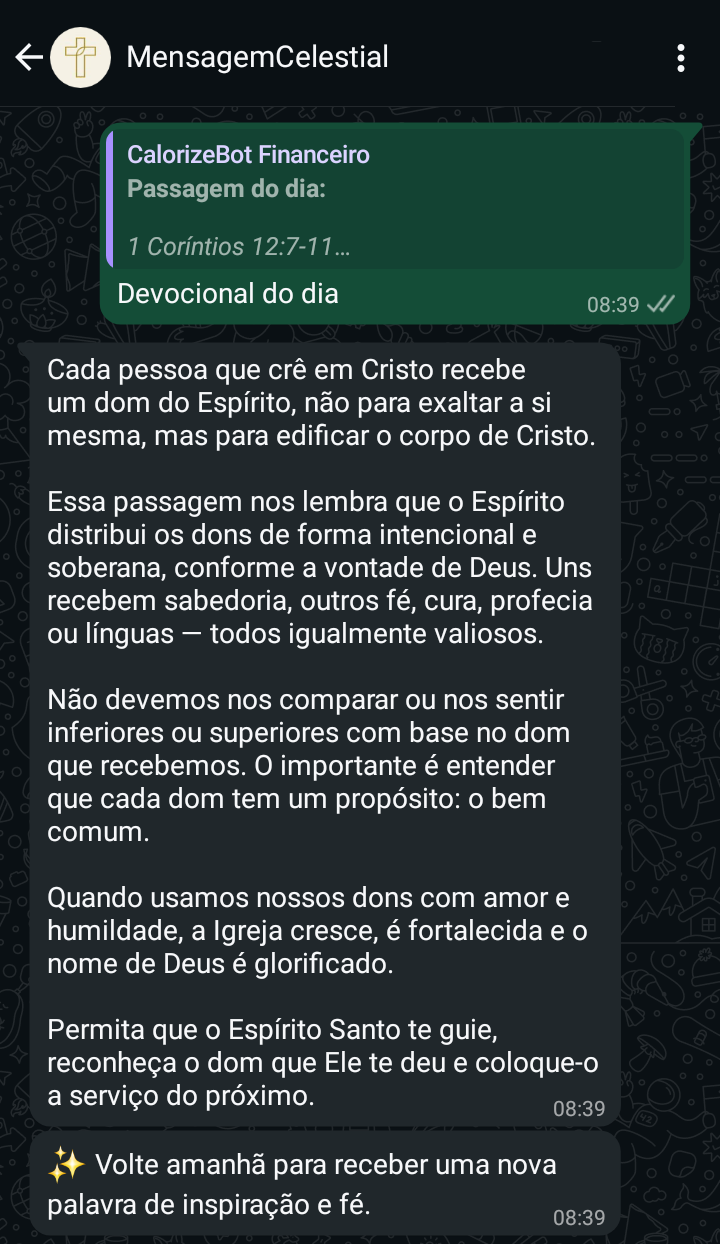Tap the back arrow to exit chat
This screenshot has width=720, height=1244.
[28, 57]
